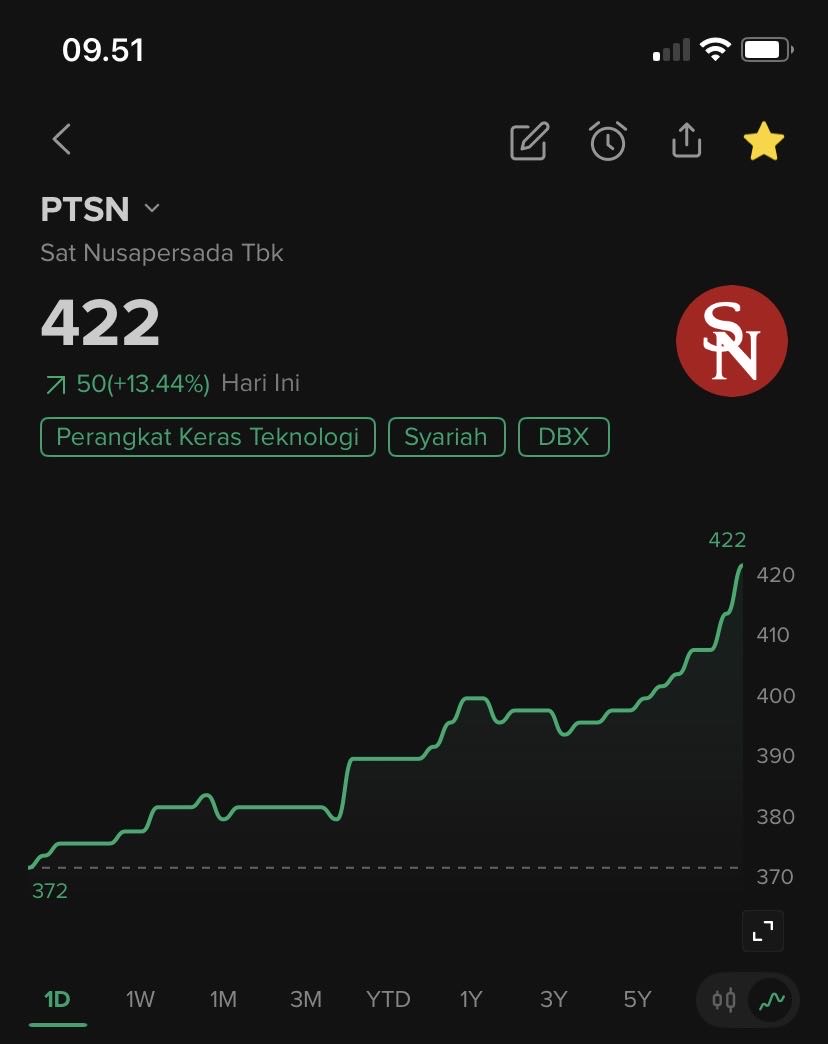Viewport: 828px width, 1044px height.
Task: Share the PTSN stock page
Action: click(686, 141)
